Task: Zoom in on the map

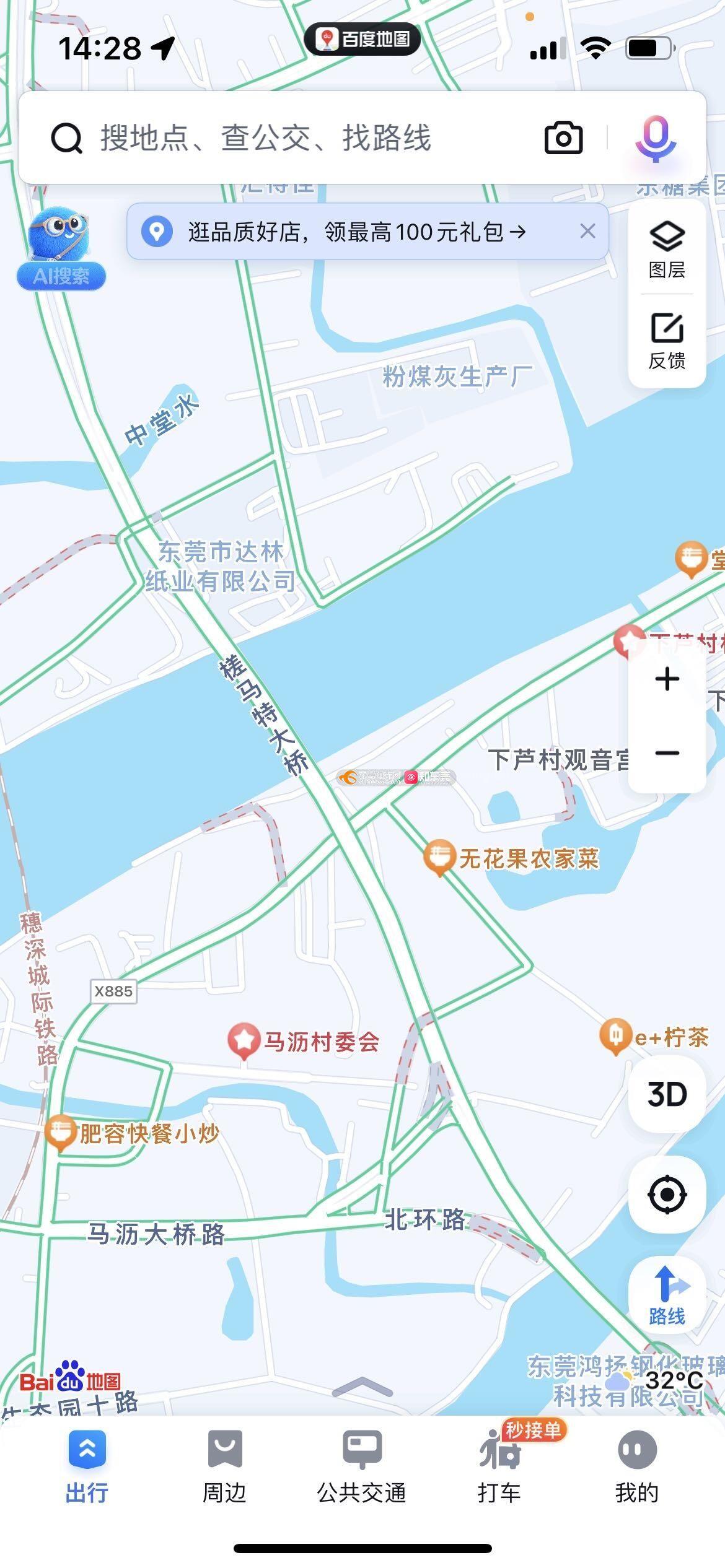Action: coord(667,679)
